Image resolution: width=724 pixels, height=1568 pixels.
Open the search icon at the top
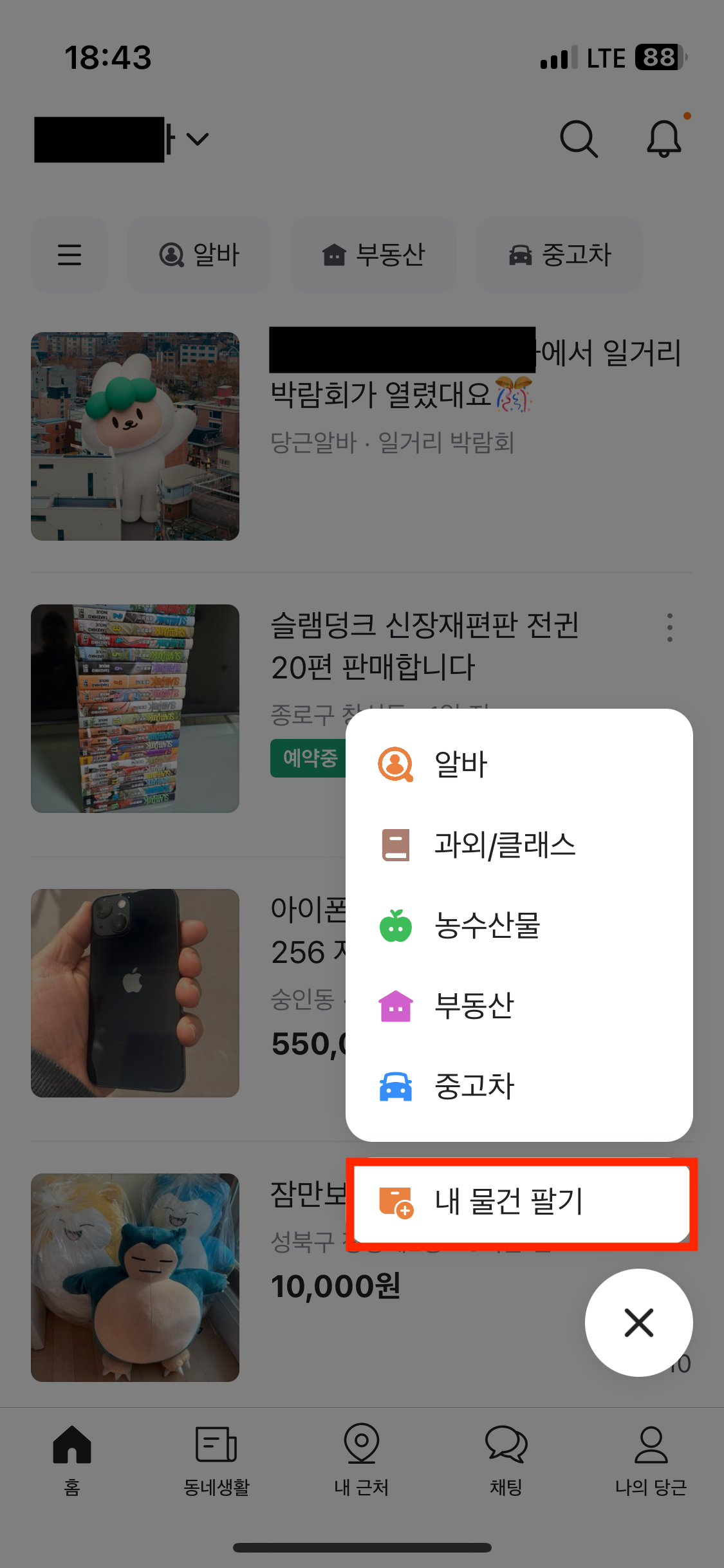point(577,138)
